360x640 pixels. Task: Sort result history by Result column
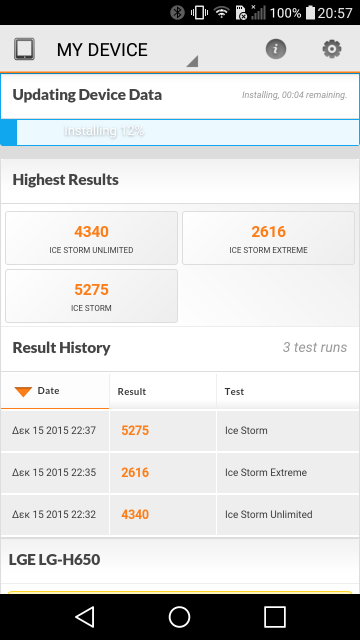pos(163,391)
